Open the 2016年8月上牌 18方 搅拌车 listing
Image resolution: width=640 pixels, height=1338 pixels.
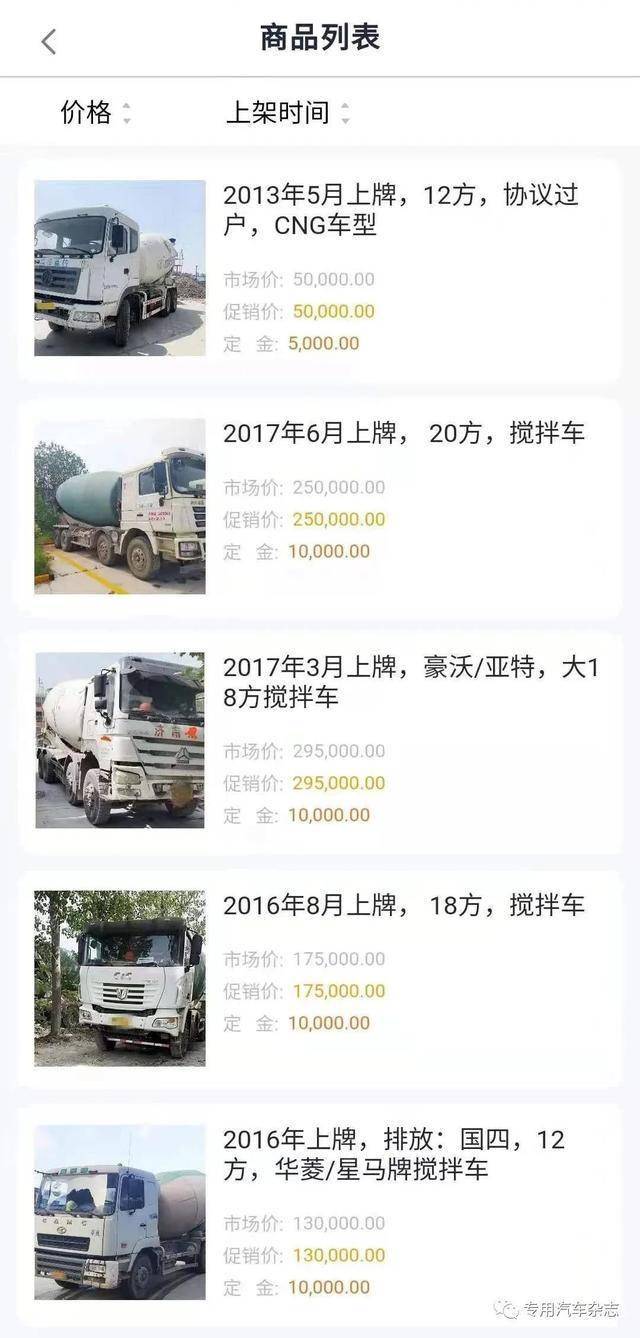[x=404, y=906]
